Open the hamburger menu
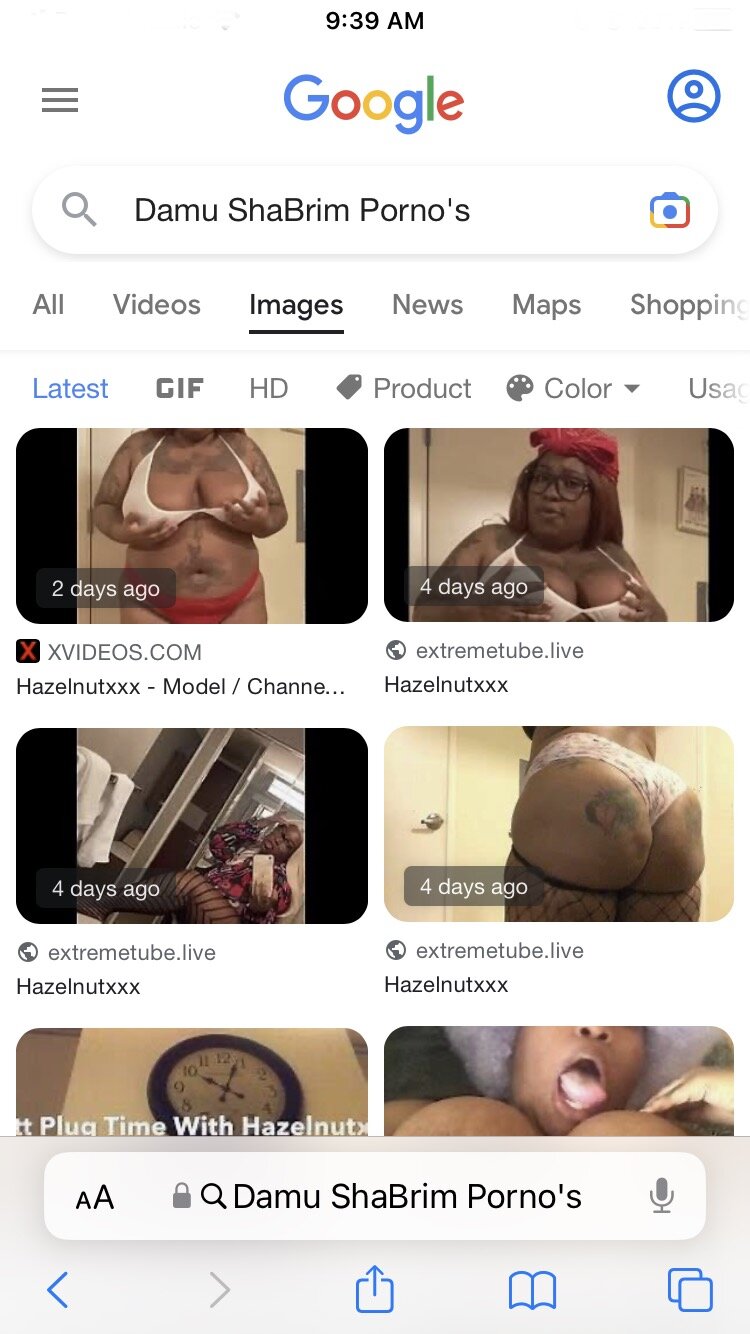 tap(60, 100)
